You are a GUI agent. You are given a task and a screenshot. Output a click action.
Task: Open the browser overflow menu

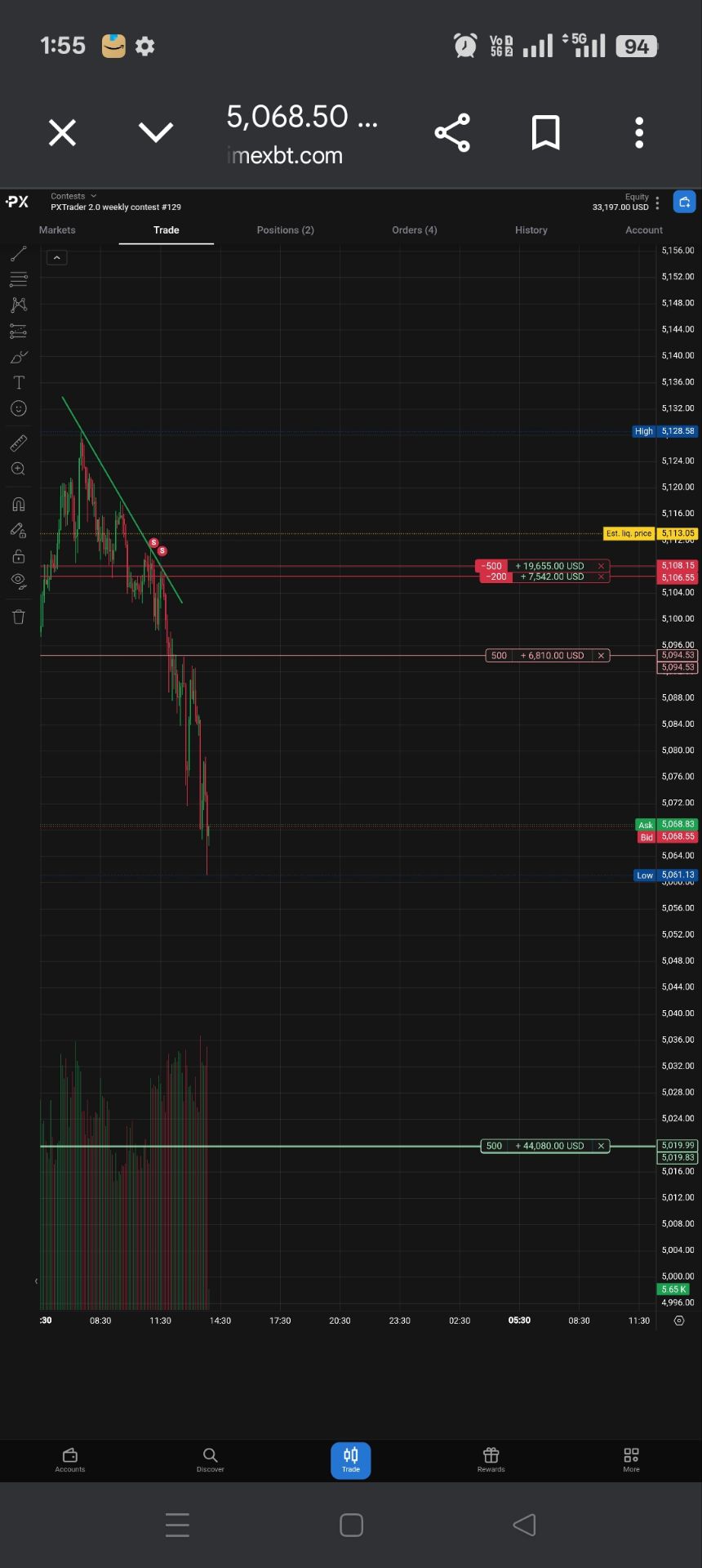639,132
